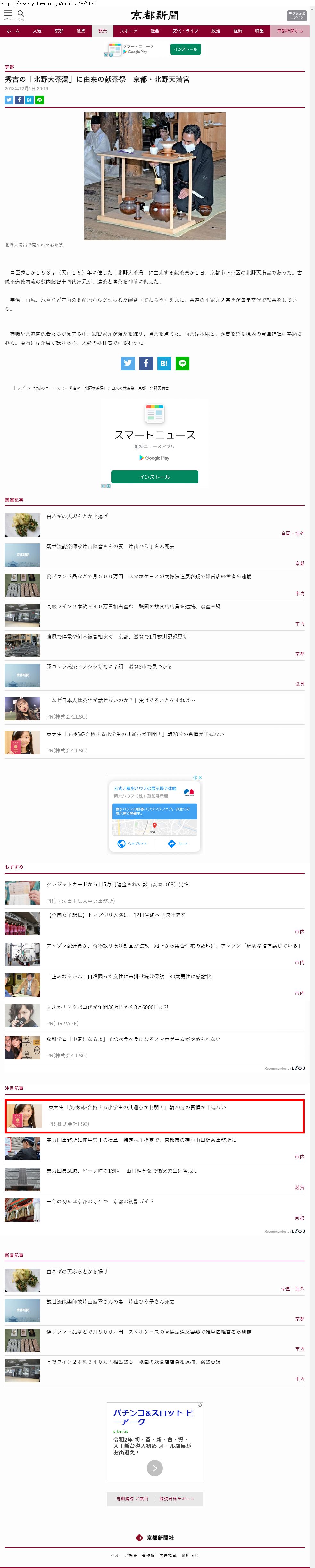
Task: Switch to the スポーツ tab
Action: coord(128,31)
